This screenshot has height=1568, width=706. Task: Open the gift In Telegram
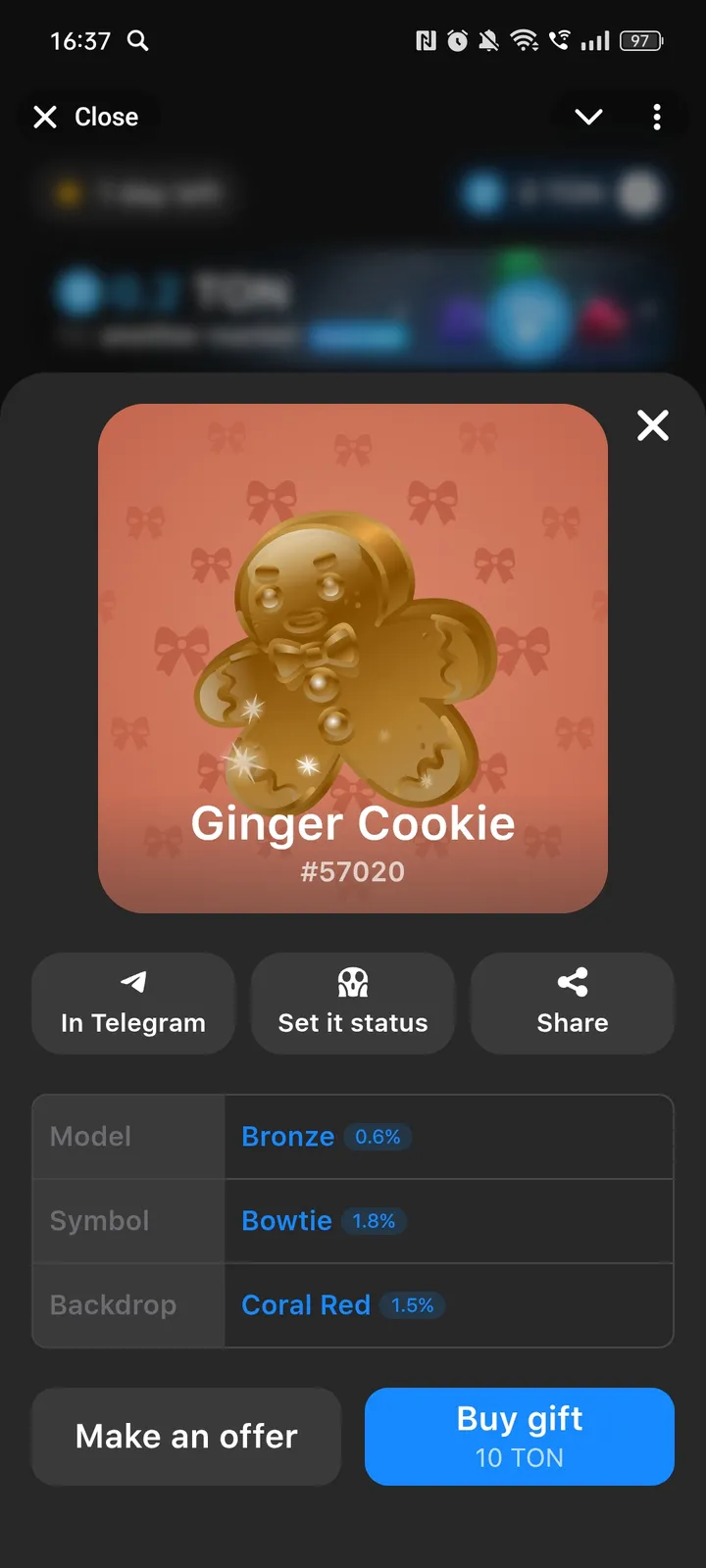tap(133, 1004)
